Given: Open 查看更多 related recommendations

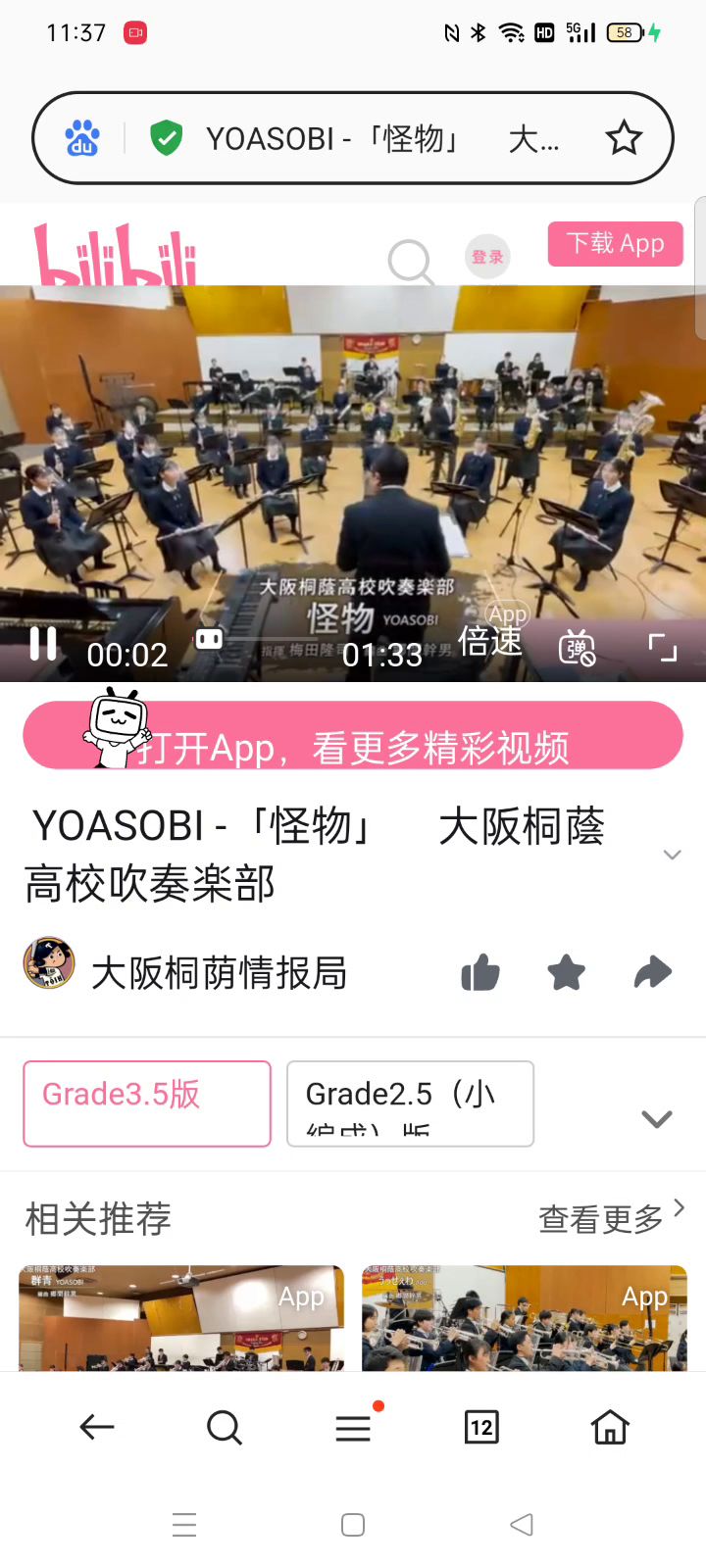Looking at the screenshot, I should pos(610,1217).
